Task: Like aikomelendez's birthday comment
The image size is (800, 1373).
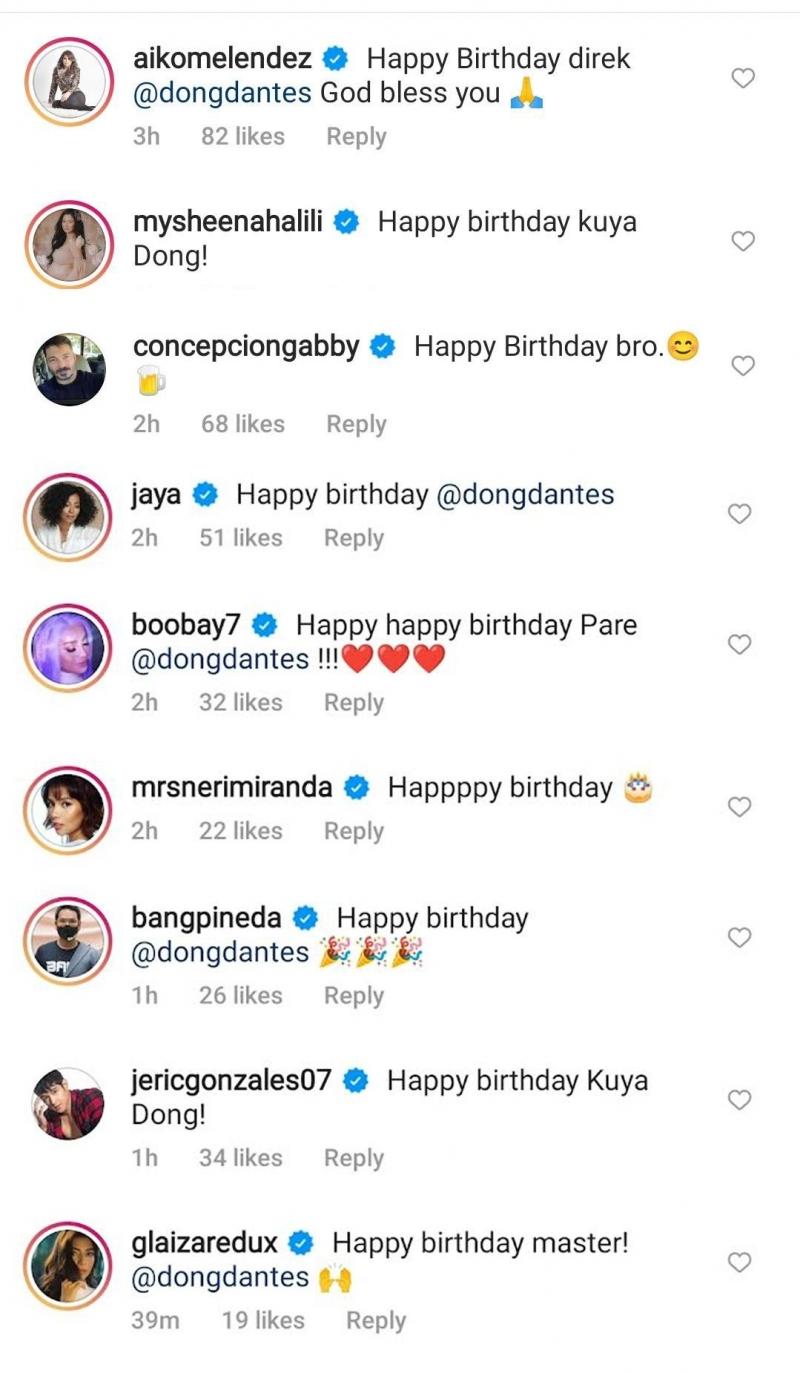Action: pos(742,78)
